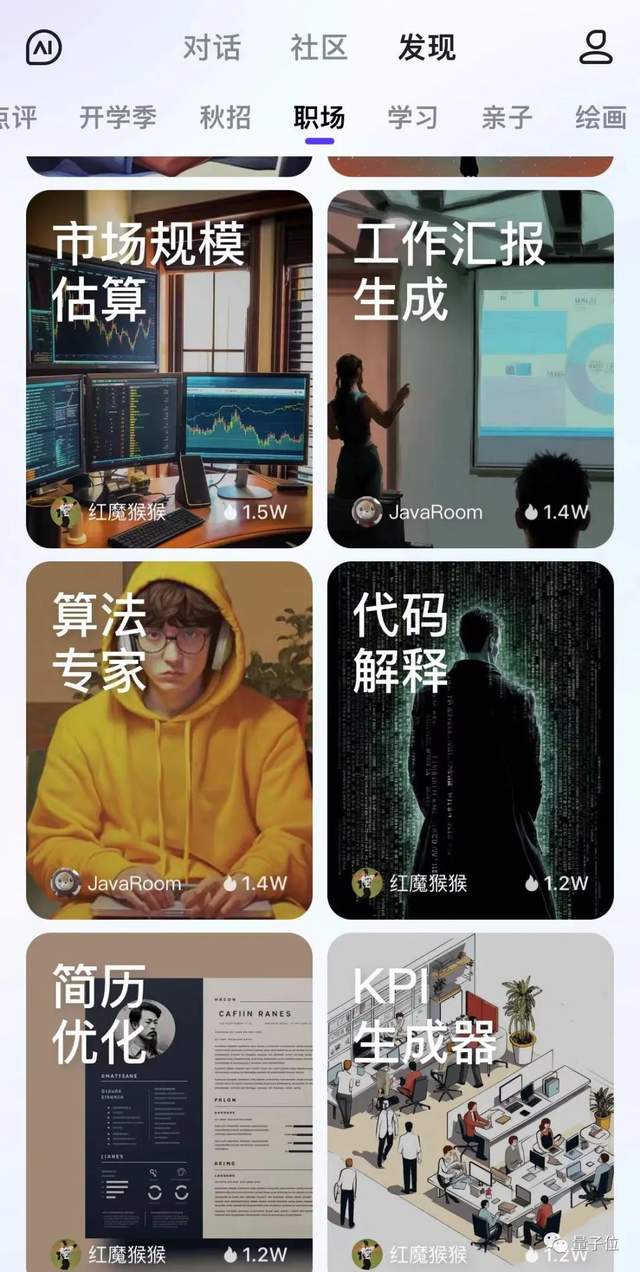
Task: Select the 秋招 category
Action: (225, 117)
